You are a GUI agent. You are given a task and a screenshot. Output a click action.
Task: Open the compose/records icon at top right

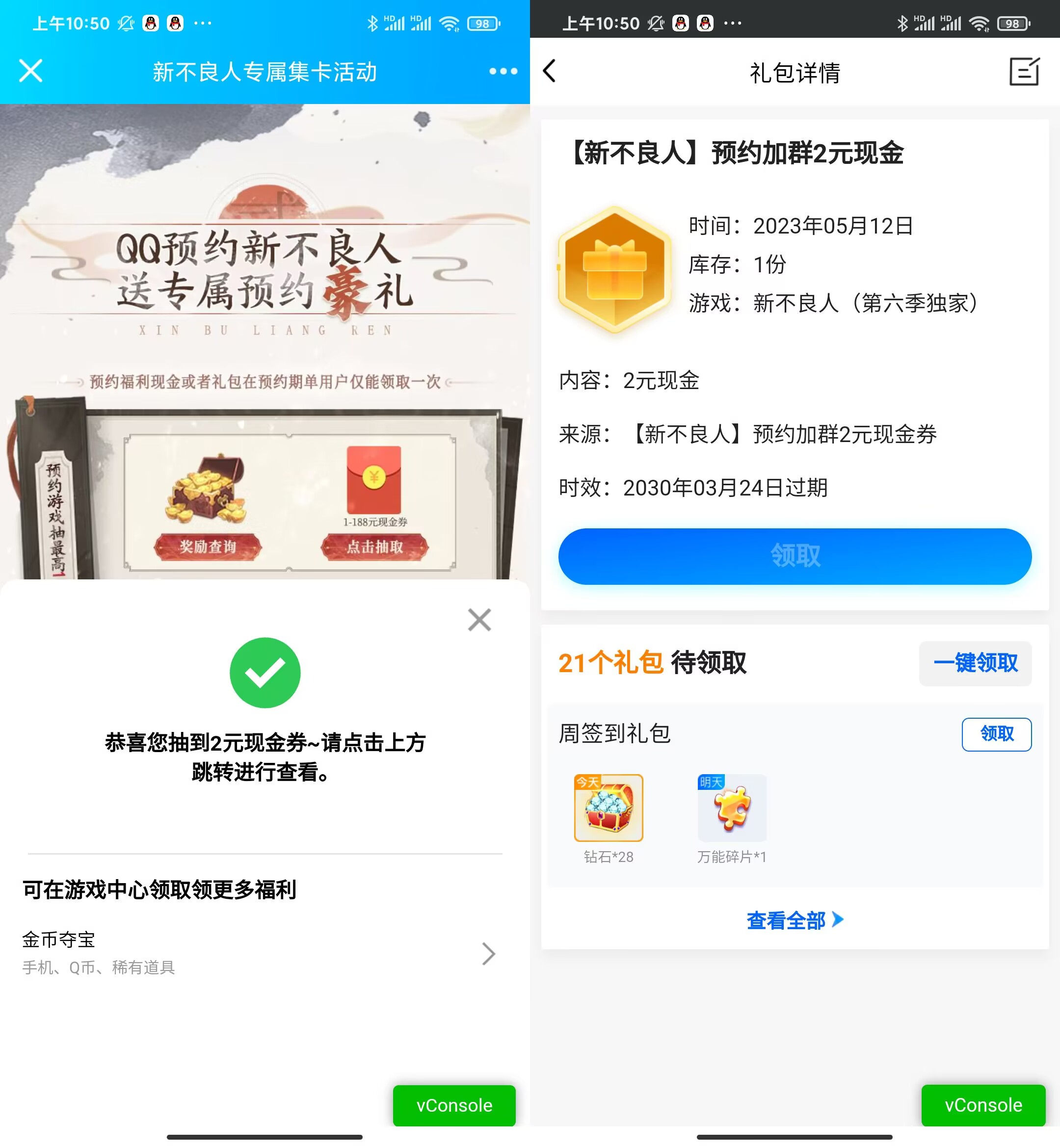click(1025, 72)
